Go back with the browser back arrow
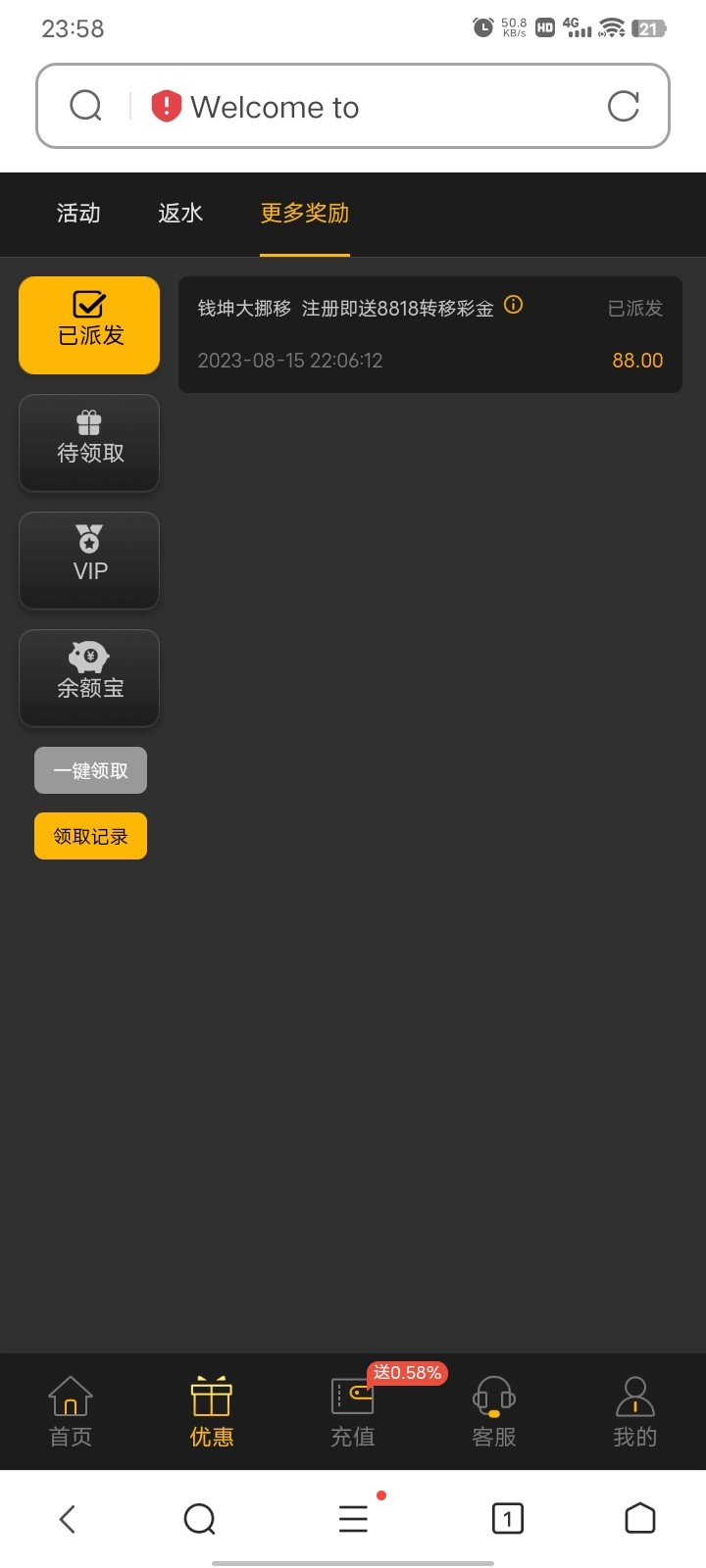Image resolution: width=706 pixels, height=1568 pixels. [67, 1519]
